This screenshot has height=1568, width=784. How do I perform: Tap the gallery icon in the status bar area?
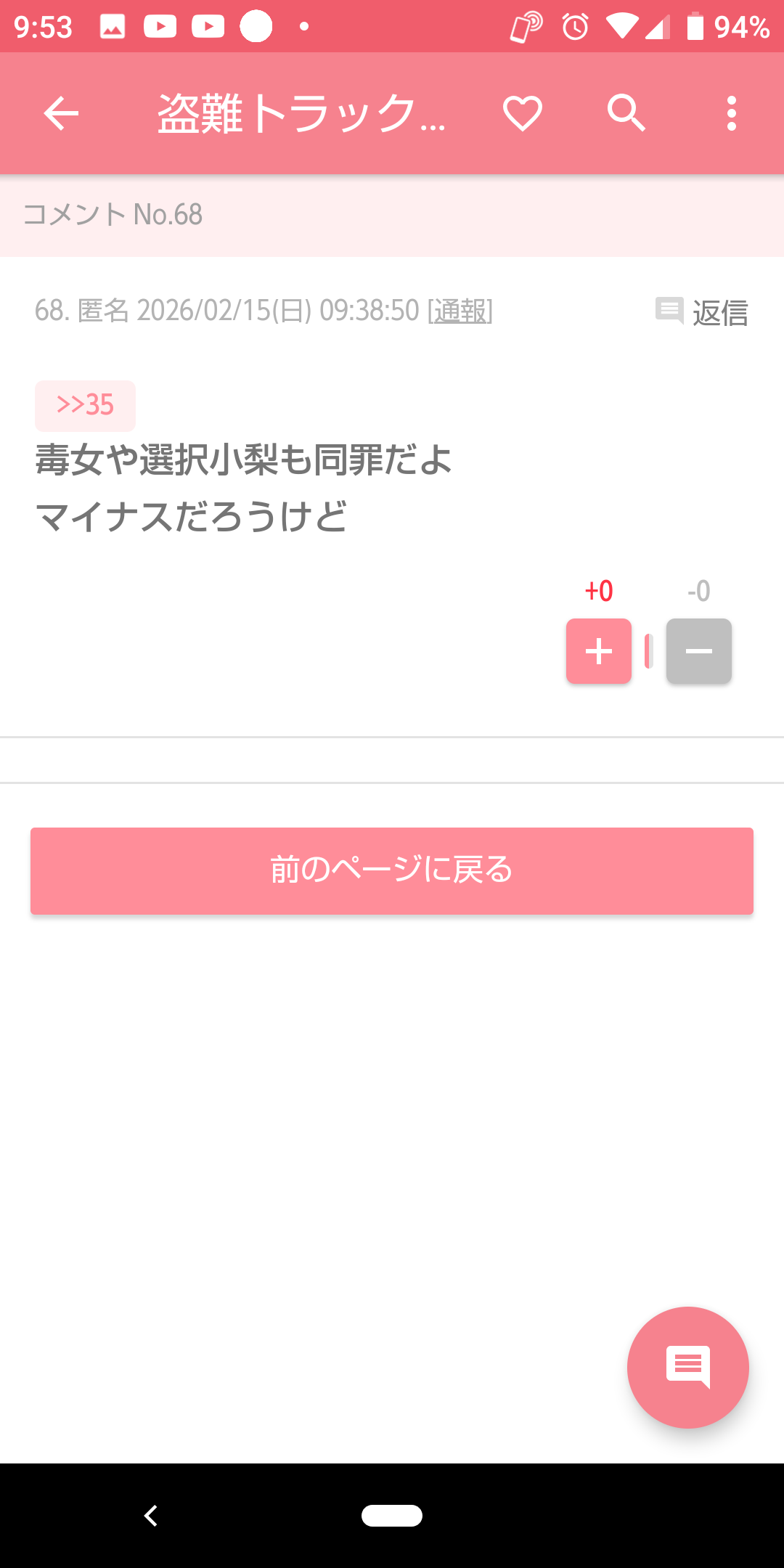(x=113, y=28)
